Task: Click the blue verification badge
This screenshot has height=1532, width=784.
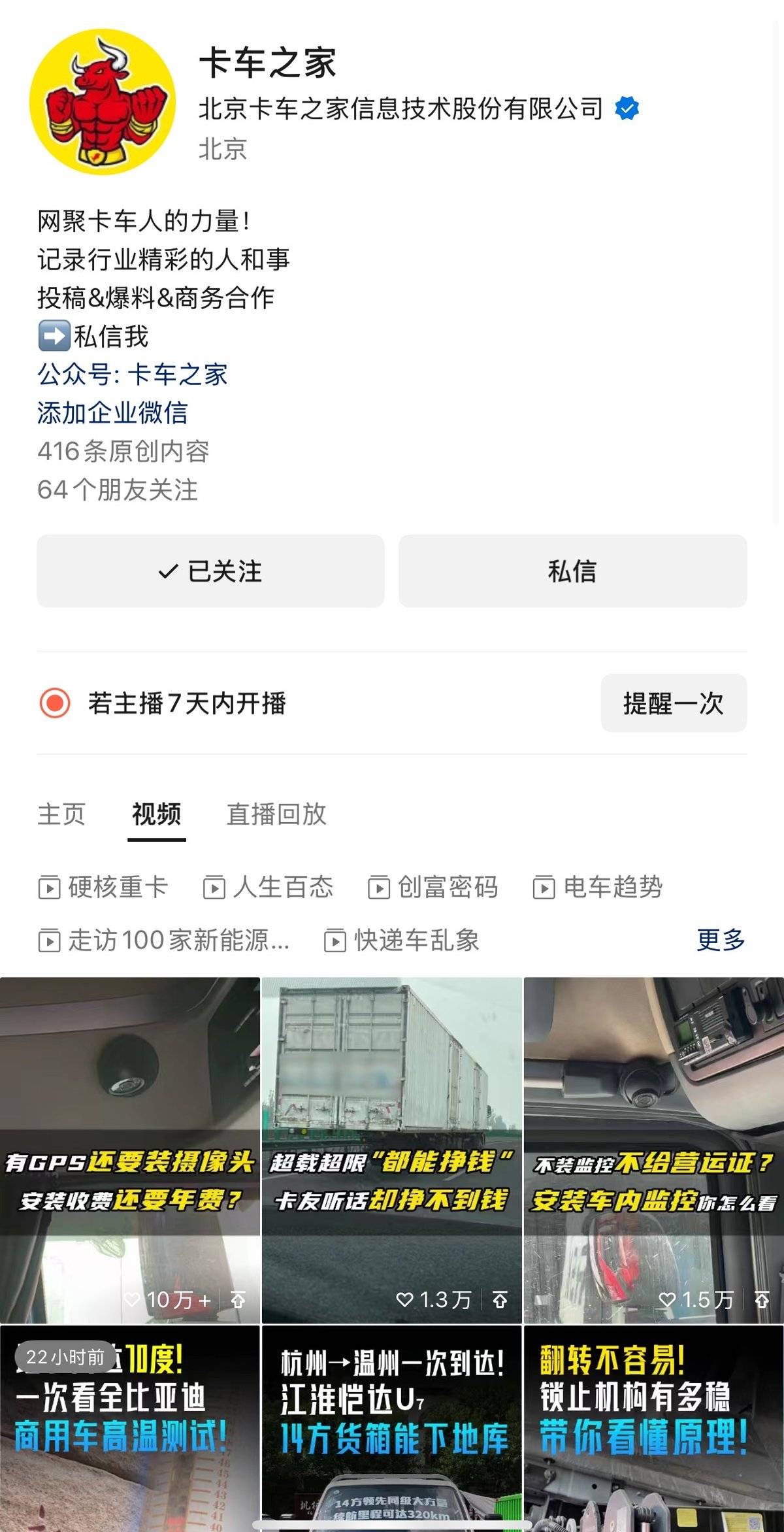Action: 627,107
